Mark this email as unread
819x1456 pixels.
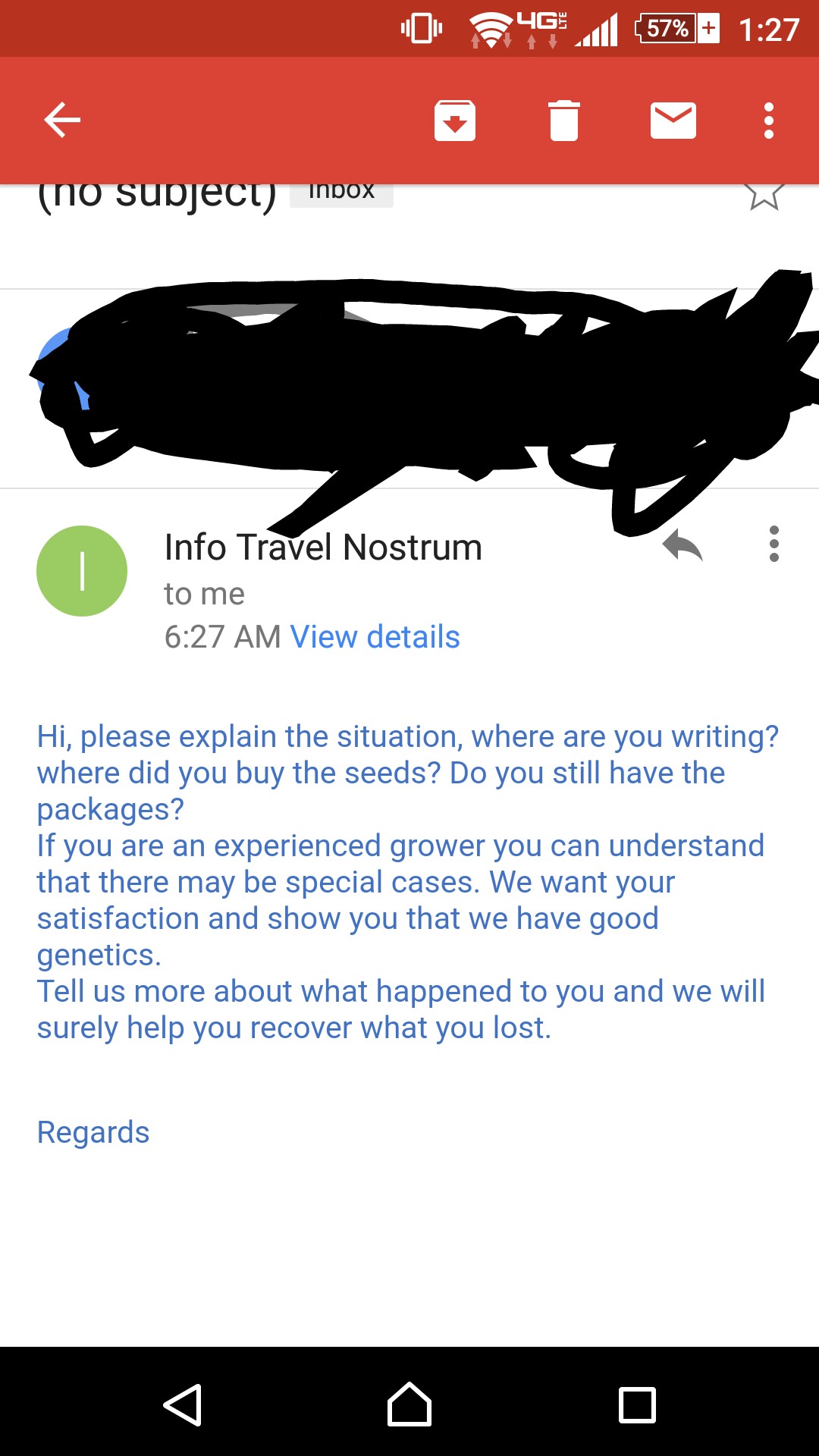tap(673, 121)
